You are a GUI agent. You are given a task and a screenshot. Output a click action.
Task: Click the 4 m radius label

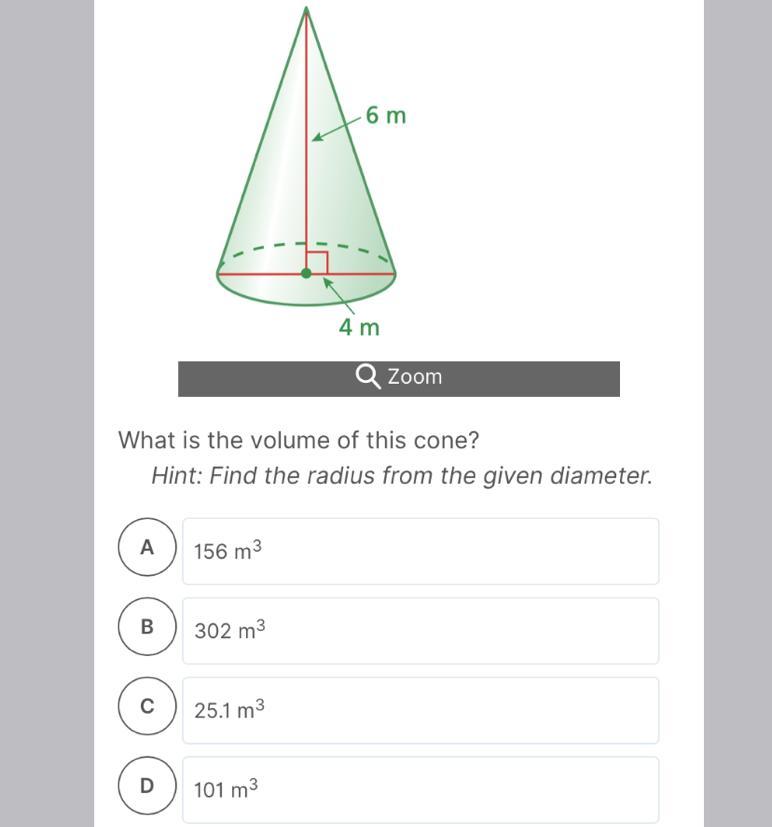(358, 324)
